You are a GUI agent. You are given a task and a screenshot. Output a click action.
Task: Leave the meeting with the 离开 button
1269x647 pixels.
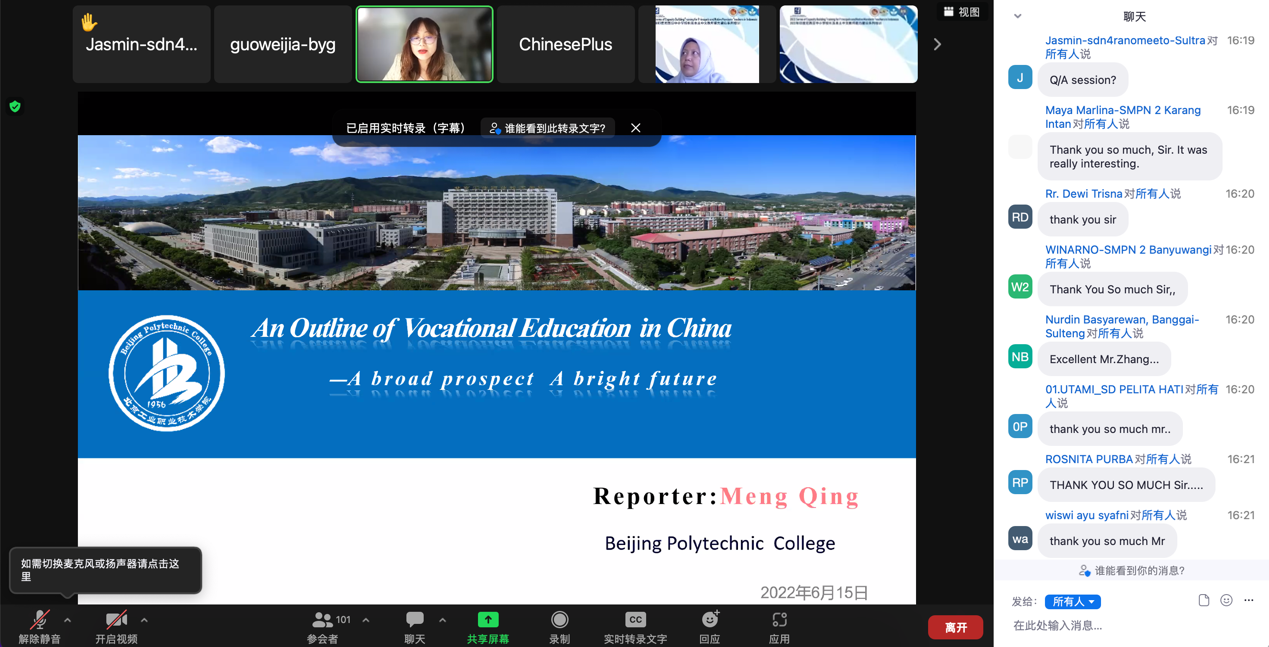955,627
